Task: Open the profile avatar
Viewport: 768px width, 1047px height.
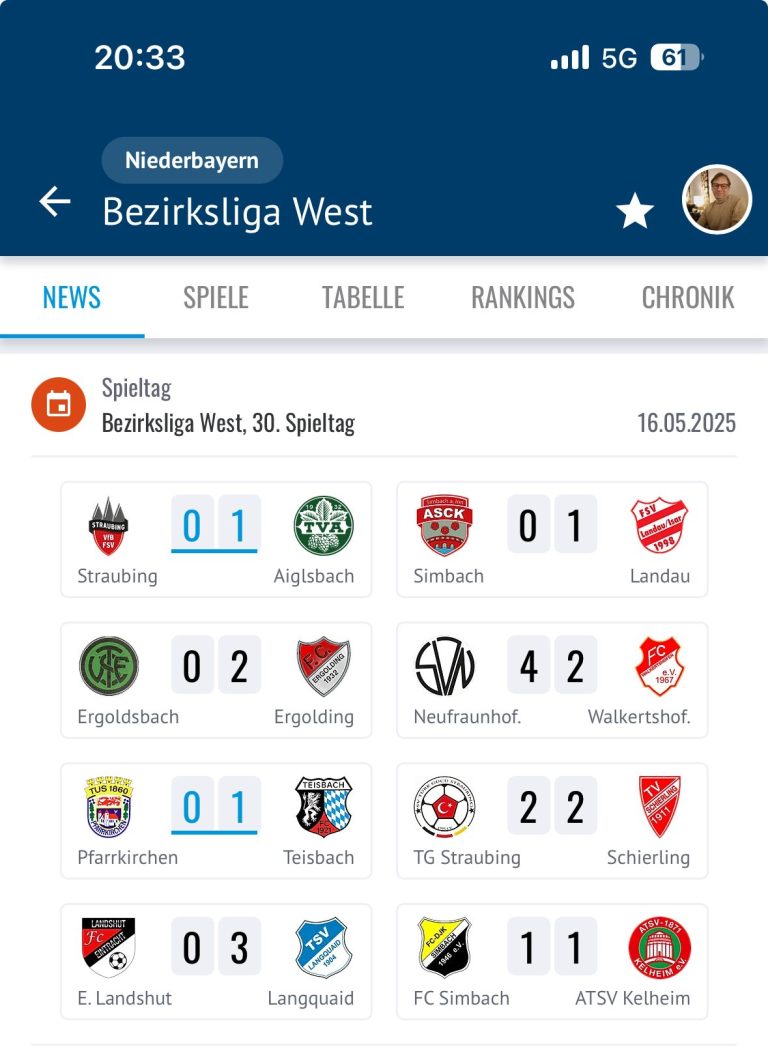Action: [x=716, y=200]
